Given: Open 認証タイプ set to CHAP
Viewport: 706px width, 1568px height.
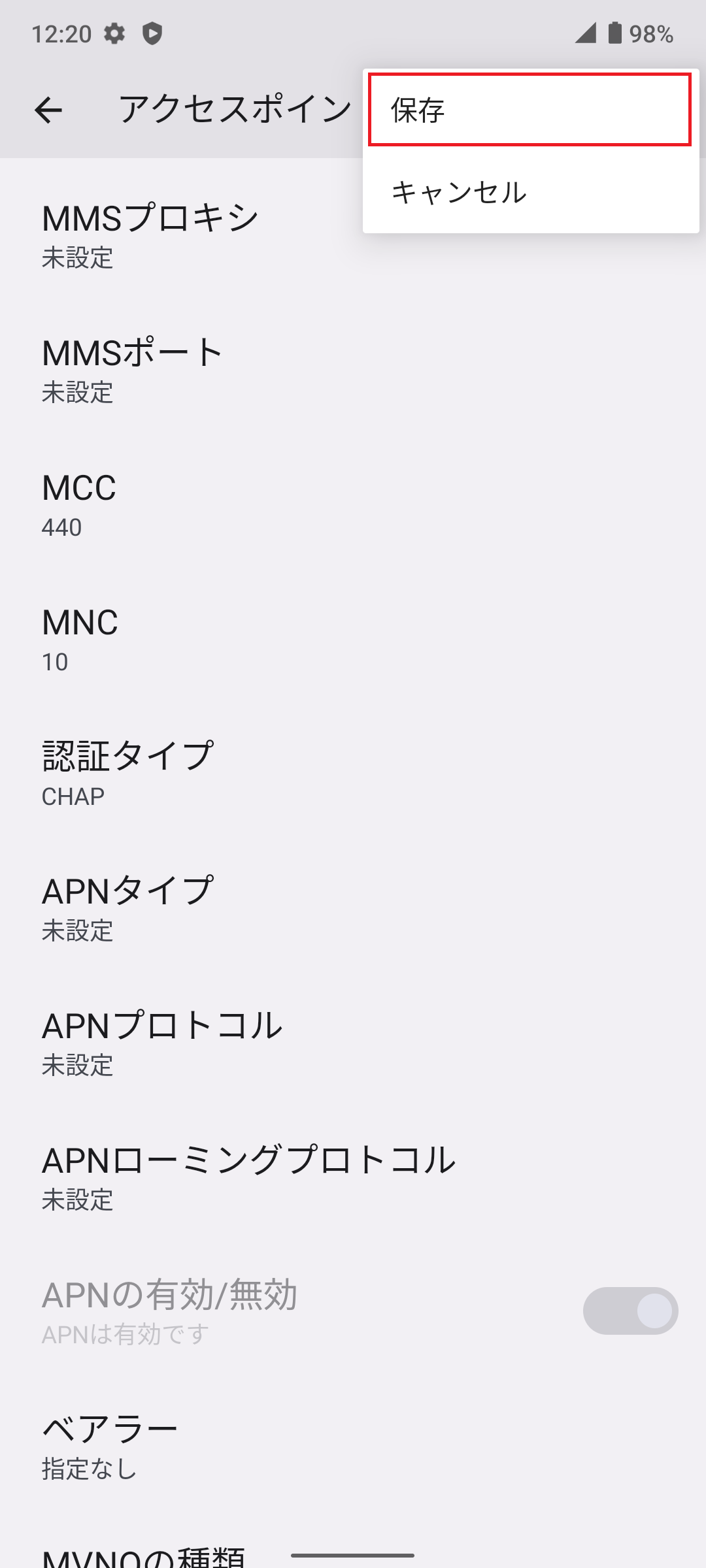Looking at the screenshot, I should tap(353, 774).
